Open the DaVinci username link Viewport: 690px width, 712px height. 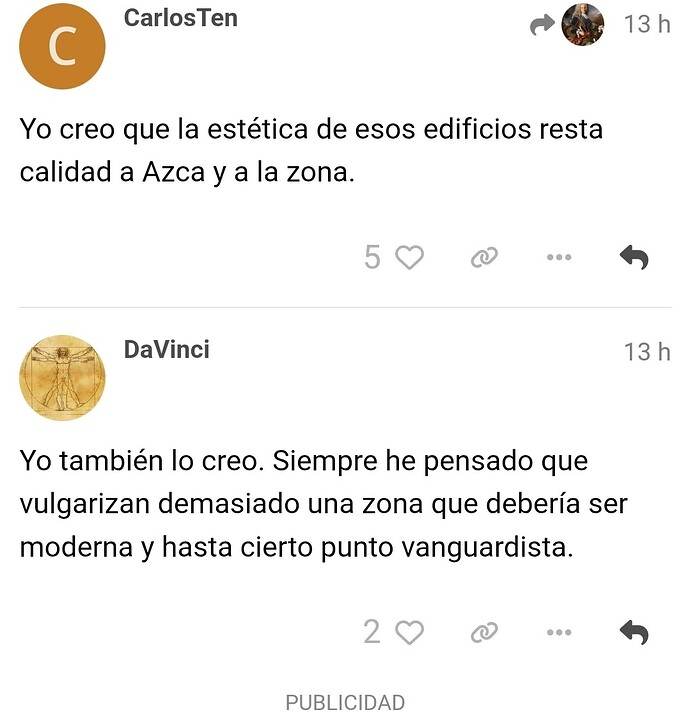166,349
